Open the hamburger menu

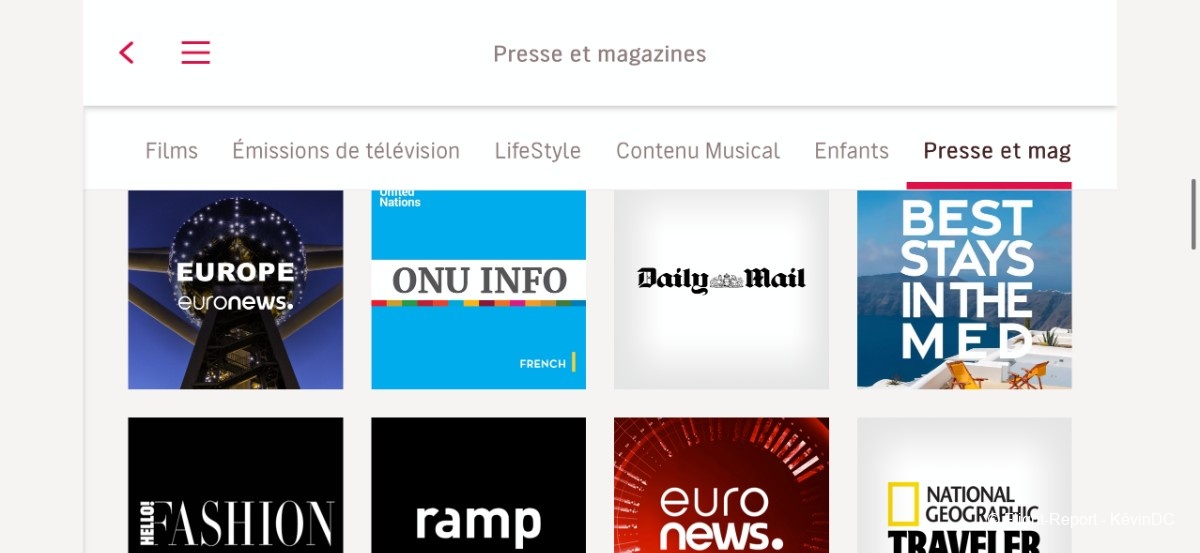(195, 53)
